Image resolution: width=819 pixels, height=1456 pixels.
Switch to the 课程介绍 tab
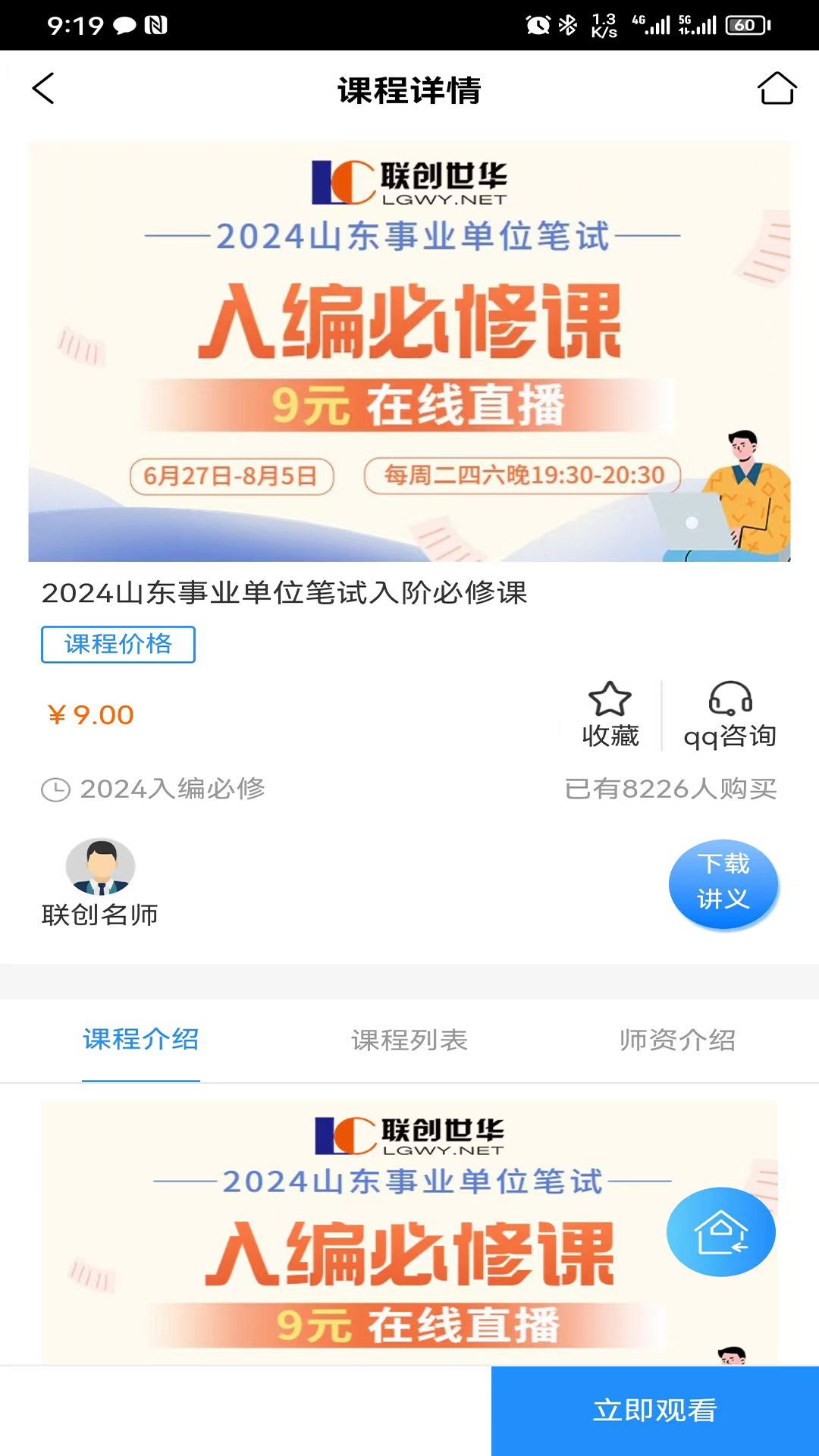141,1040
